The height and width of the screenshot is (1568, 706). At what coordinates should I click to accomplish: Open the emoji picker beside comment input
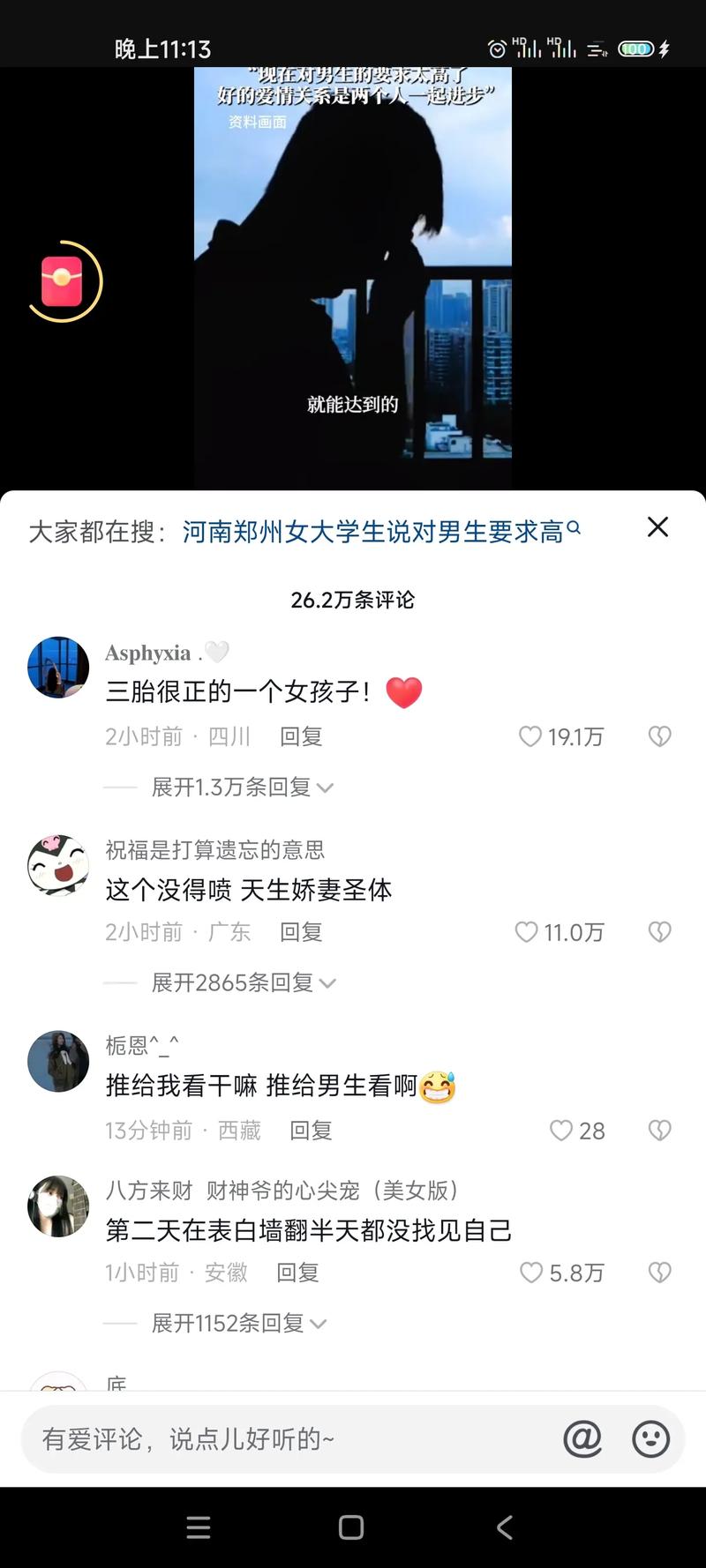tap(650, 1439)
